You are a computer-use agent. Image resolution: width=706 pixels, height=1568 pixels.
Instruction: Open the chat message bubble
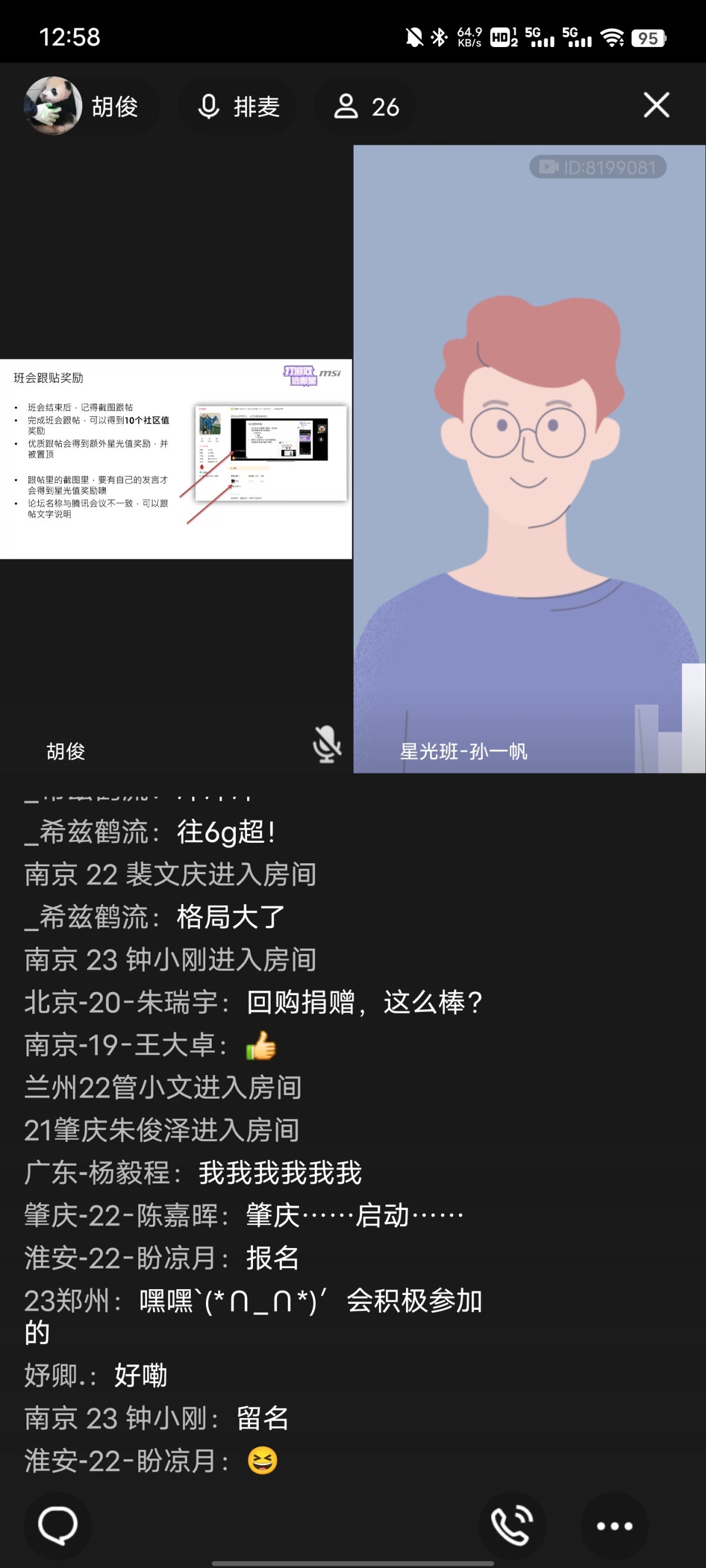(x=57, y=1525)
